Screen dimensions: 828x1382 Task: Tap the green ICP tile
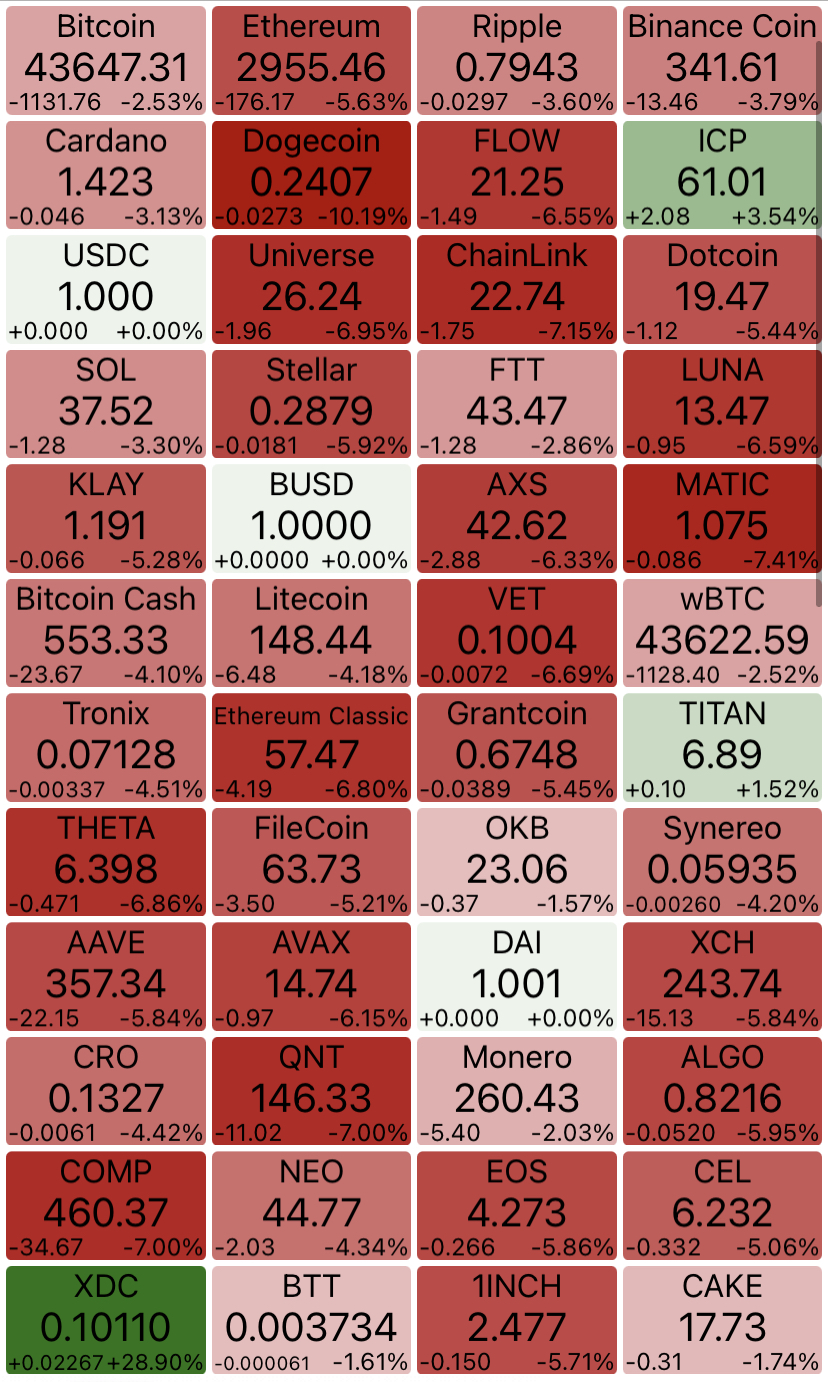pyautogui.click(x=722, y=176)
